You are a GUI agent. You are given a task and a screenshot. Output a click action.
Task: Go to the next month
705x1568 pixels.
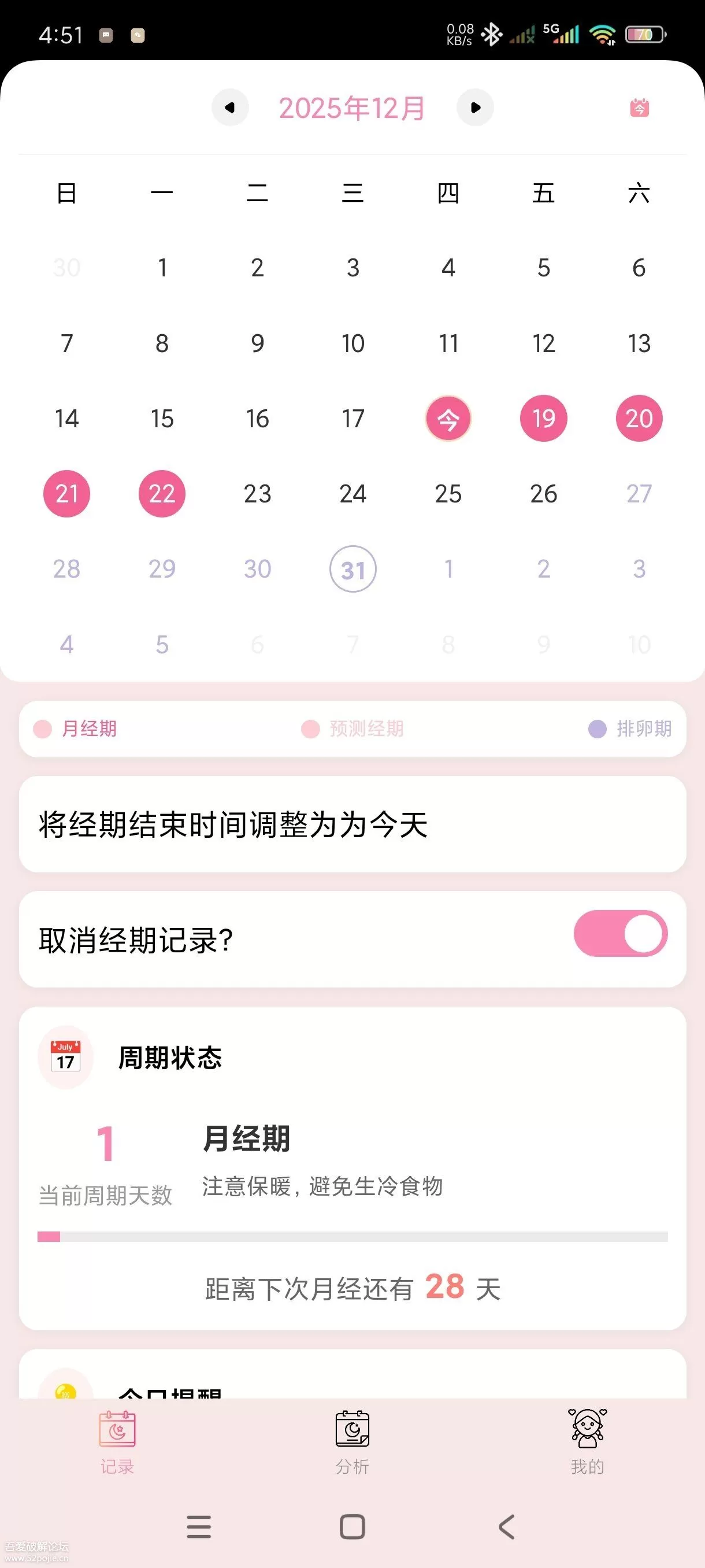[x=475, y=108]
